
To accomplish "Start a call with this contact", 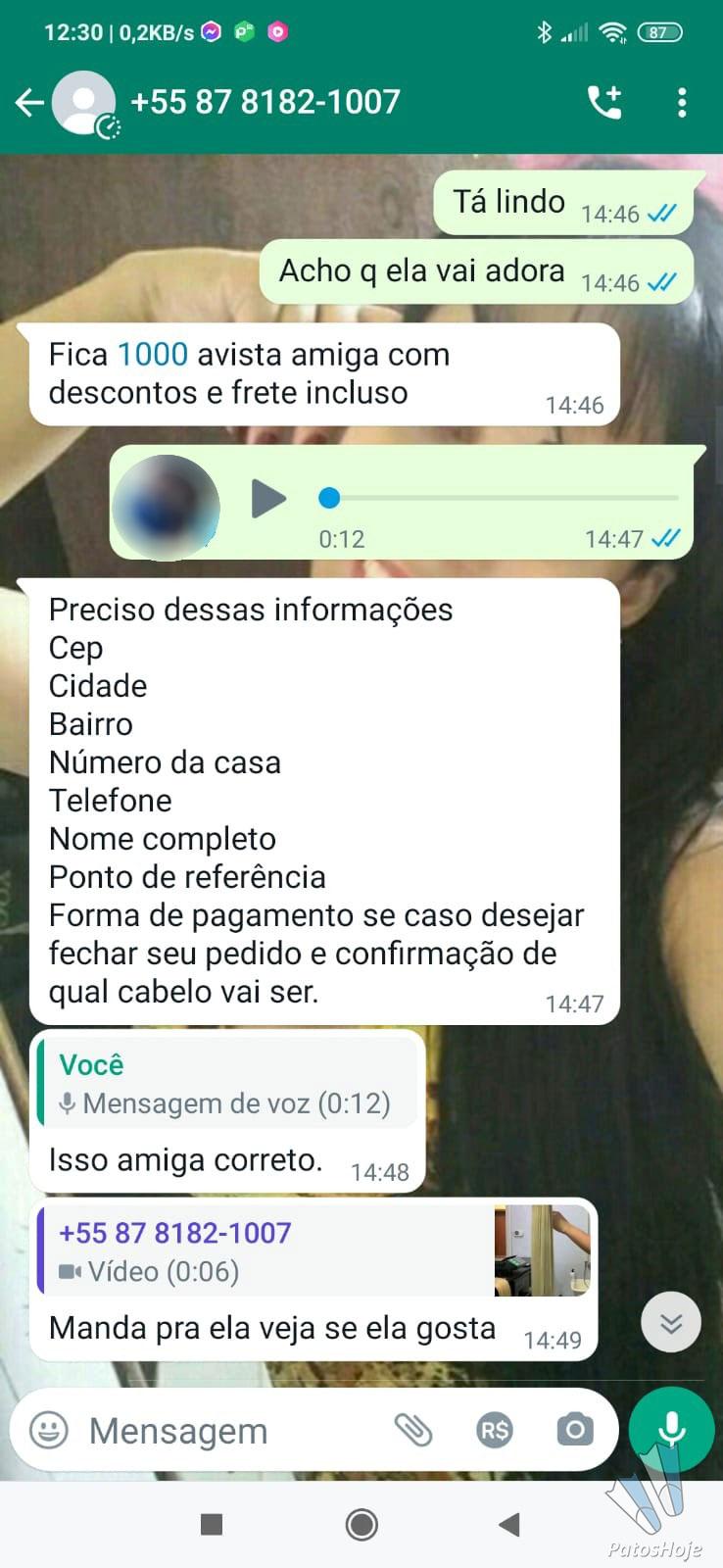I will pyautogui.click(x=603, y=102).
